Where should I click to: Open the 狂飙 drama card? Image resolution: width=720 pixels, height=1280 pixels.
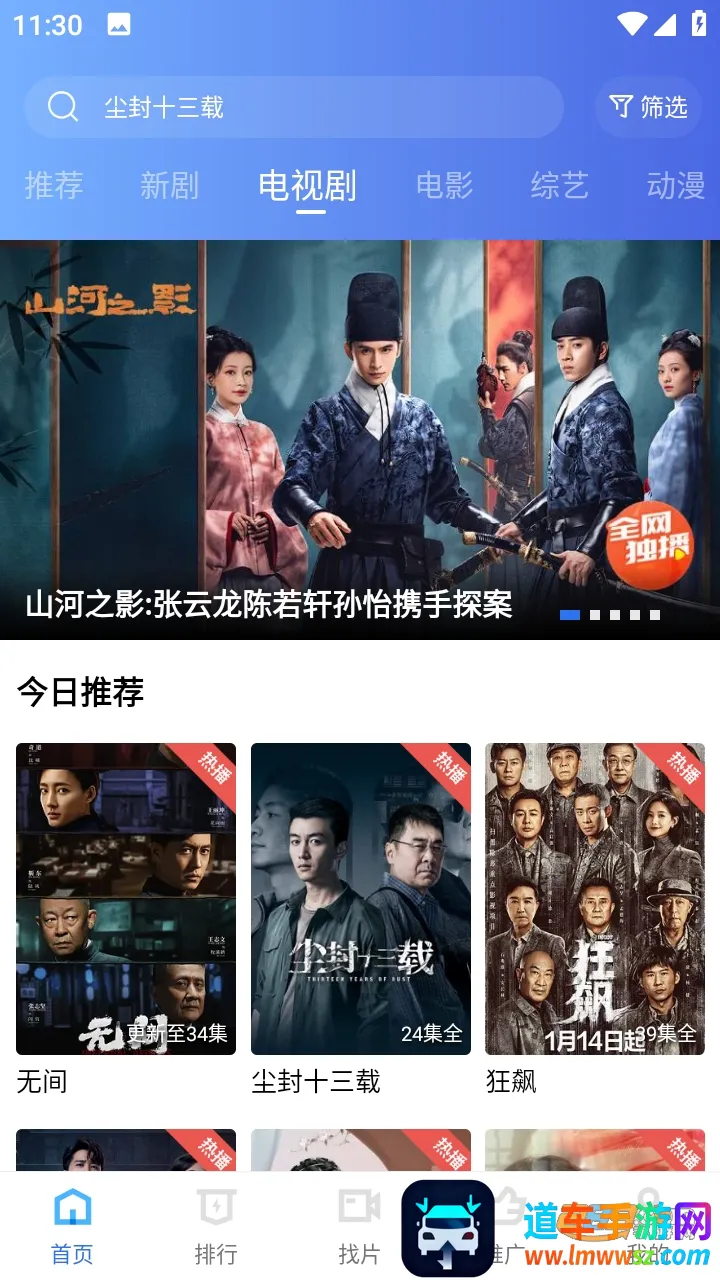[x=595, y=898]
